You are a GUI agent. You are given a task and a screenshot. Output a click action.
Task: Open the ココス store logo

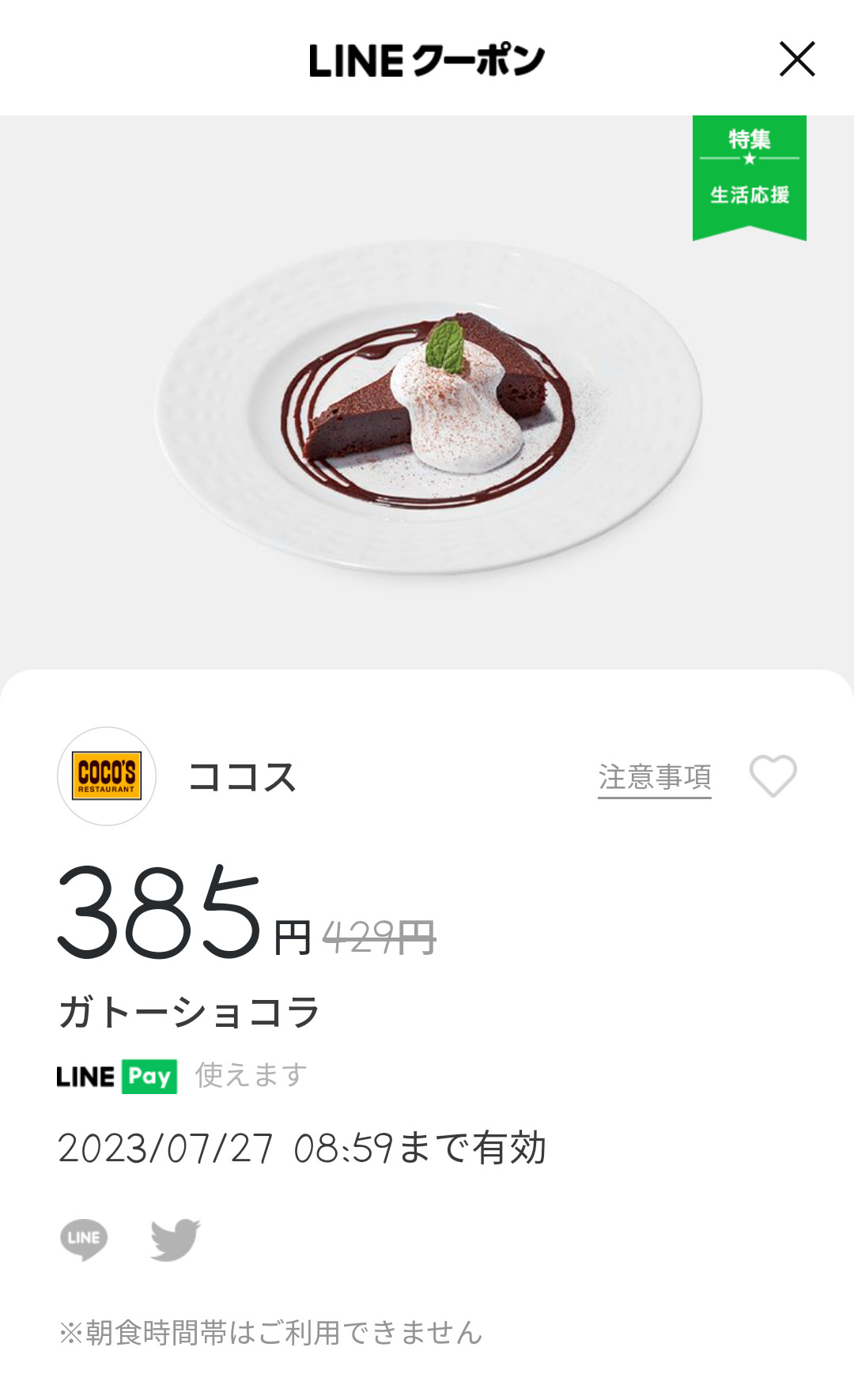coord(107,776)
